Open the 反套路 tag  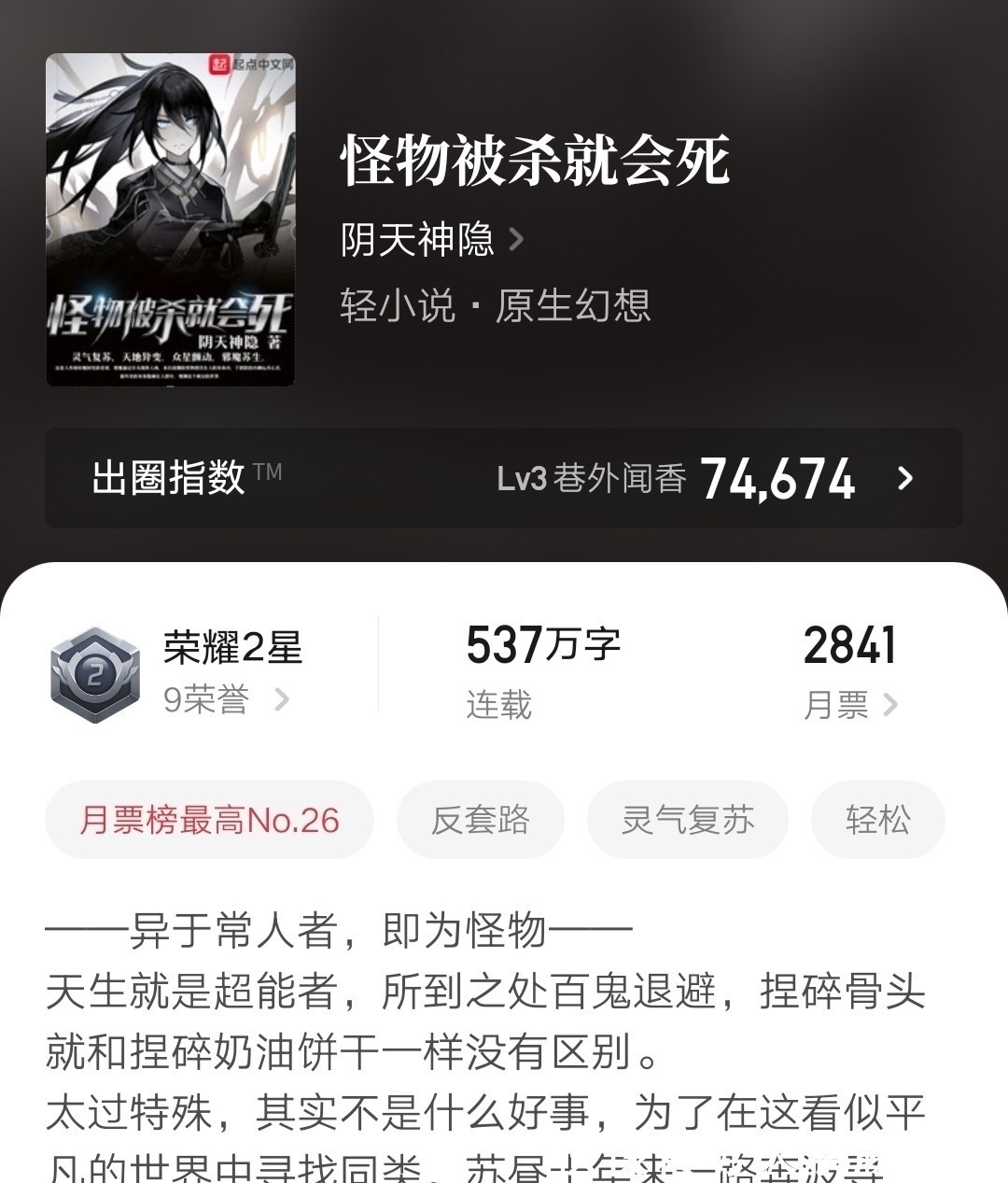click(480, 820)
